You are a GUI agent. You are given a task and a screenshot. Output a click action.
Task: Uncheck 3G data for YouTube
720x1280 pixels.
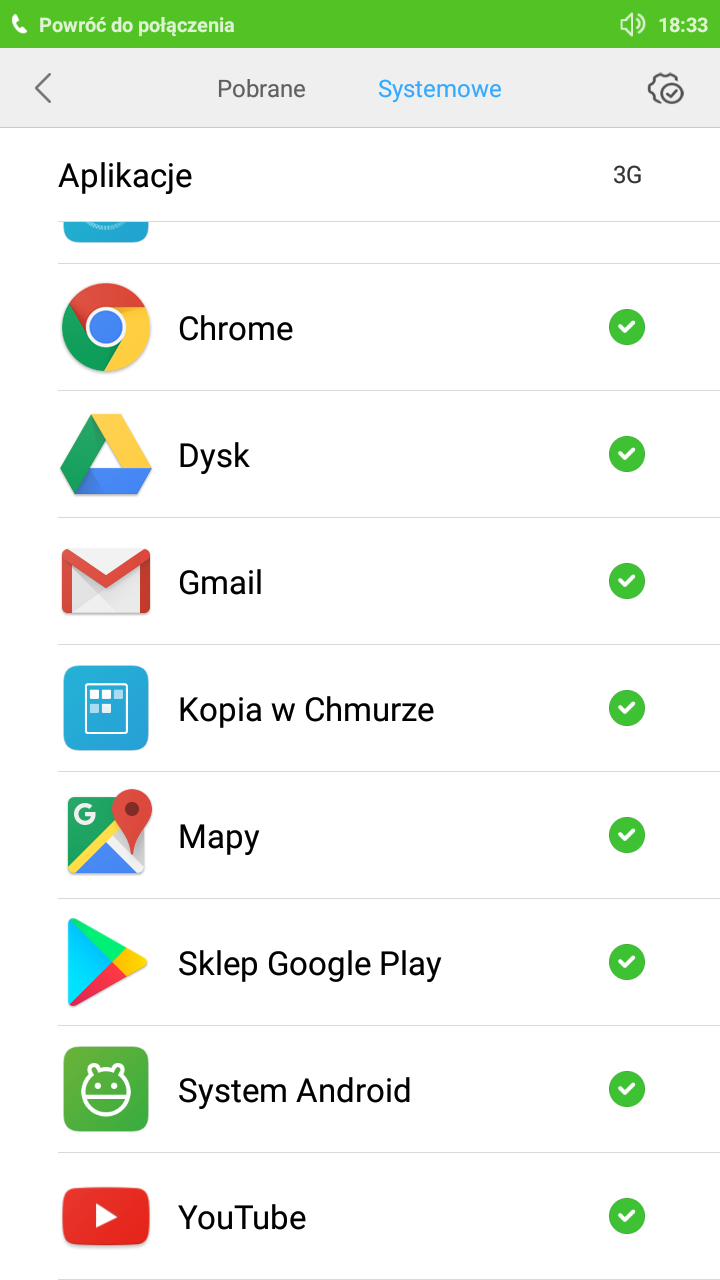coord(627,1216)
